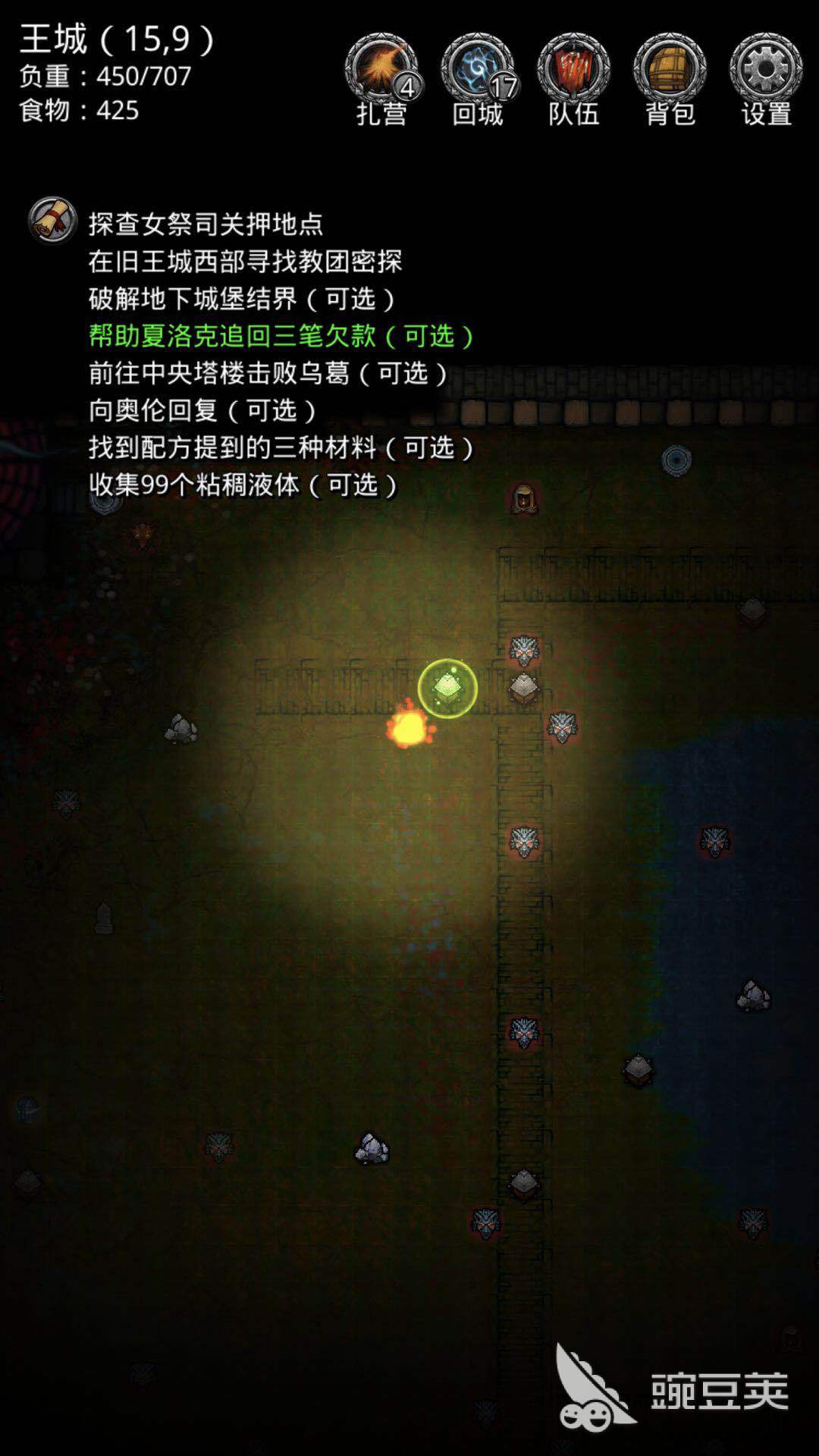This screenshot has width=819, height=1456.
Task: Tap the glowing green player marker
Action: (x=447, y=688)
